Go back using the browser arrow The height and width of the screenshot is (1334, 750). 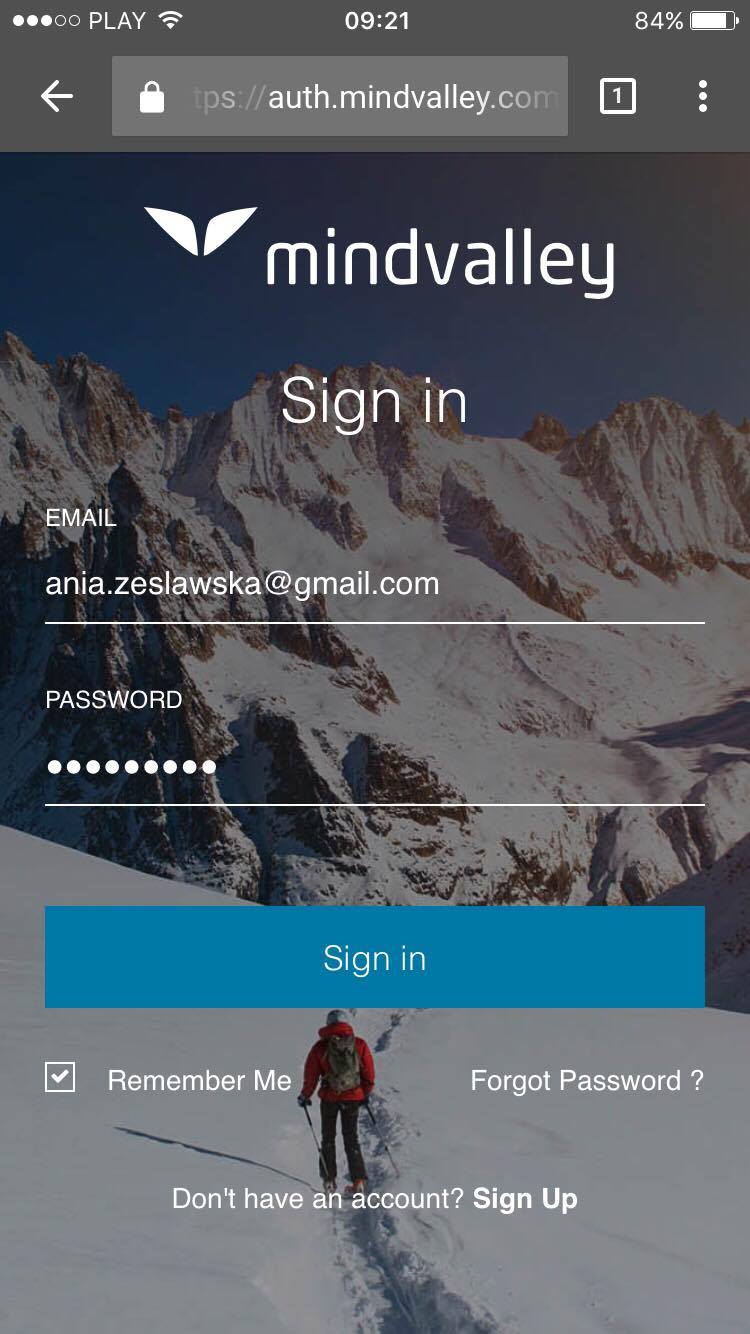[x=57, y=97]
